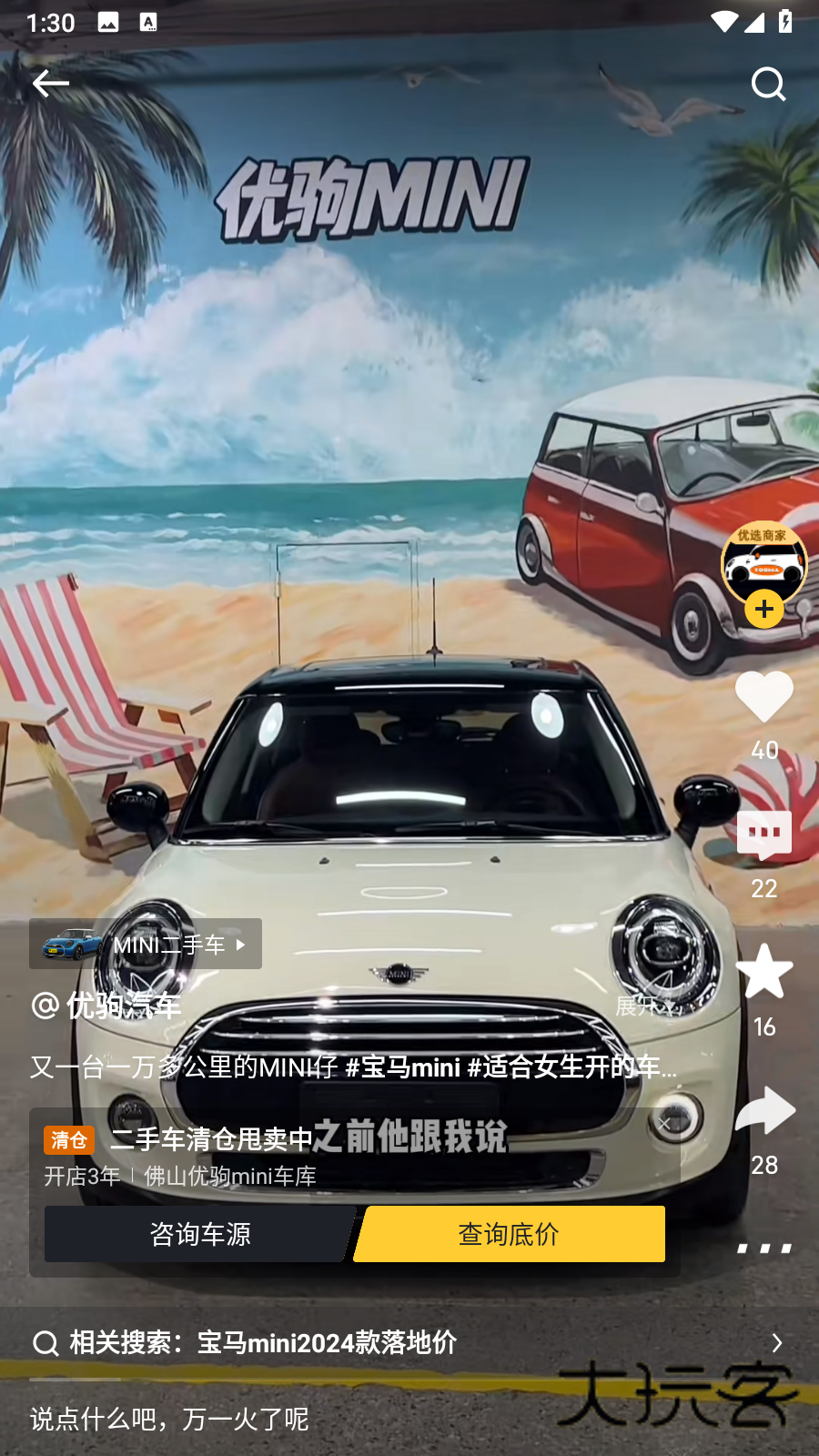This screenshot has height=1456, width=819.
Task: Open more options via three-dots icon
Action: [764, 1249]
